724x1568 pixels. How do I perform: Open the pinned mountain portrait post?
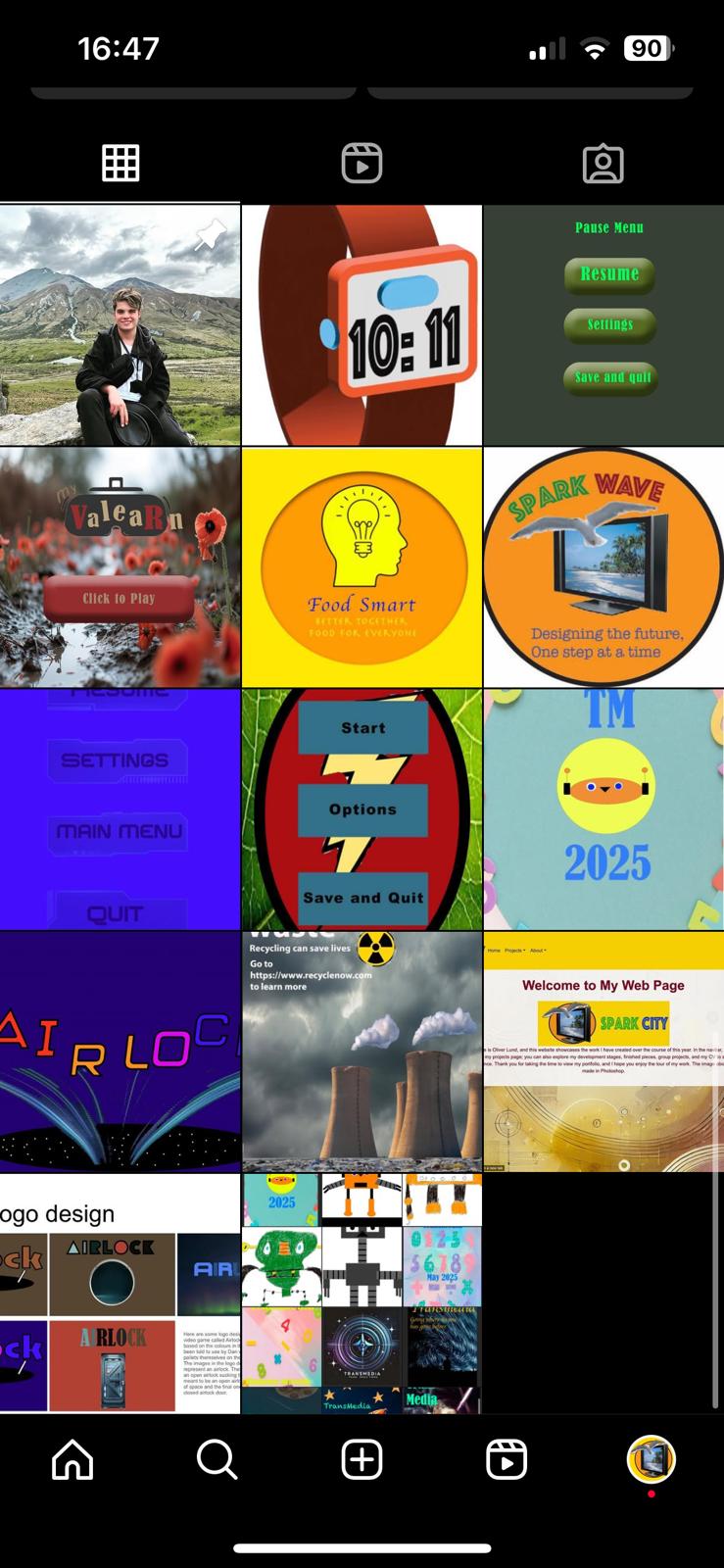tap(120, 325)
